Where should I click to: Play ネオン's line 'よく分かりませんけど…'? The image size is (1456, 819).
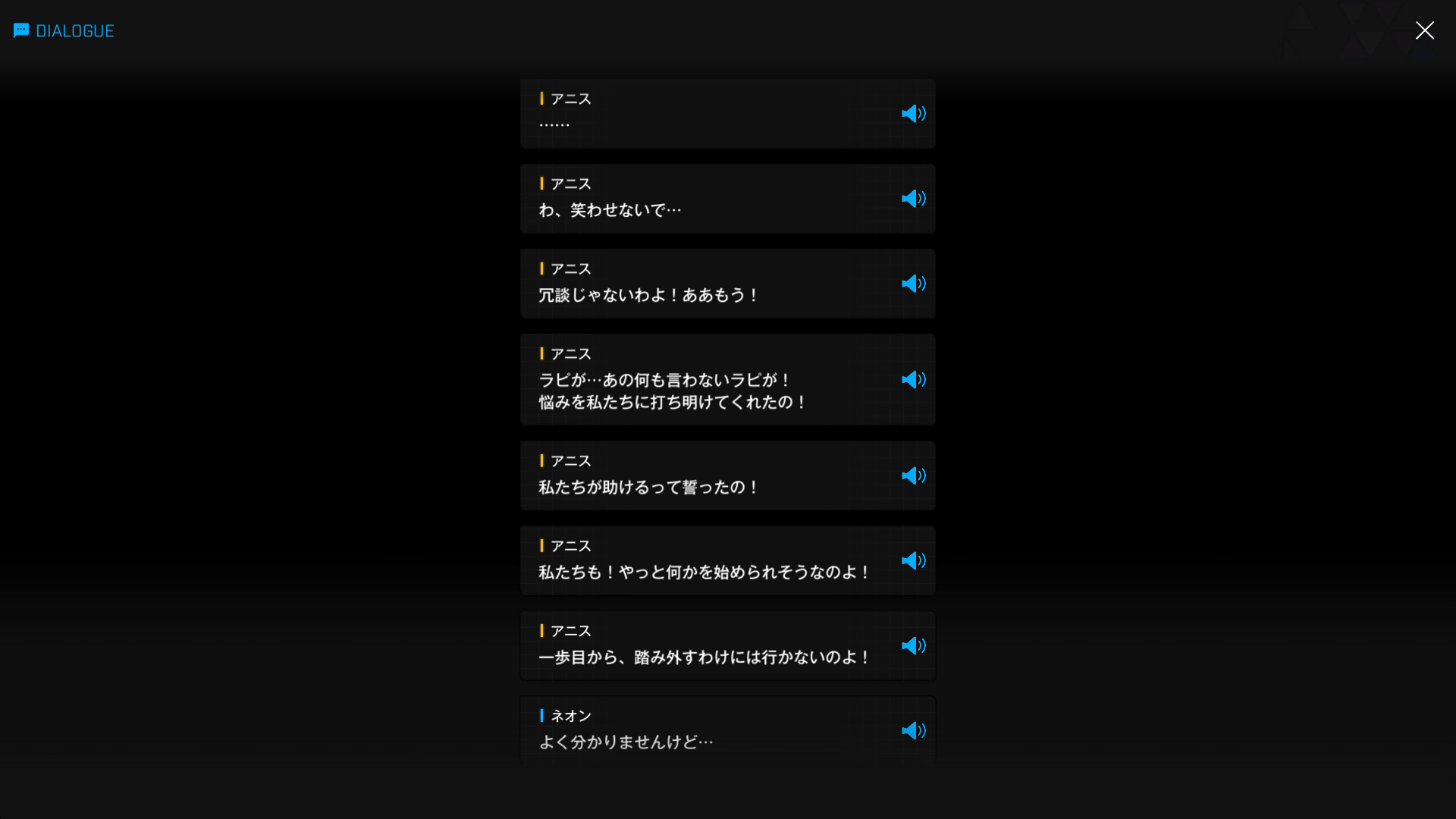click(913, 731)
